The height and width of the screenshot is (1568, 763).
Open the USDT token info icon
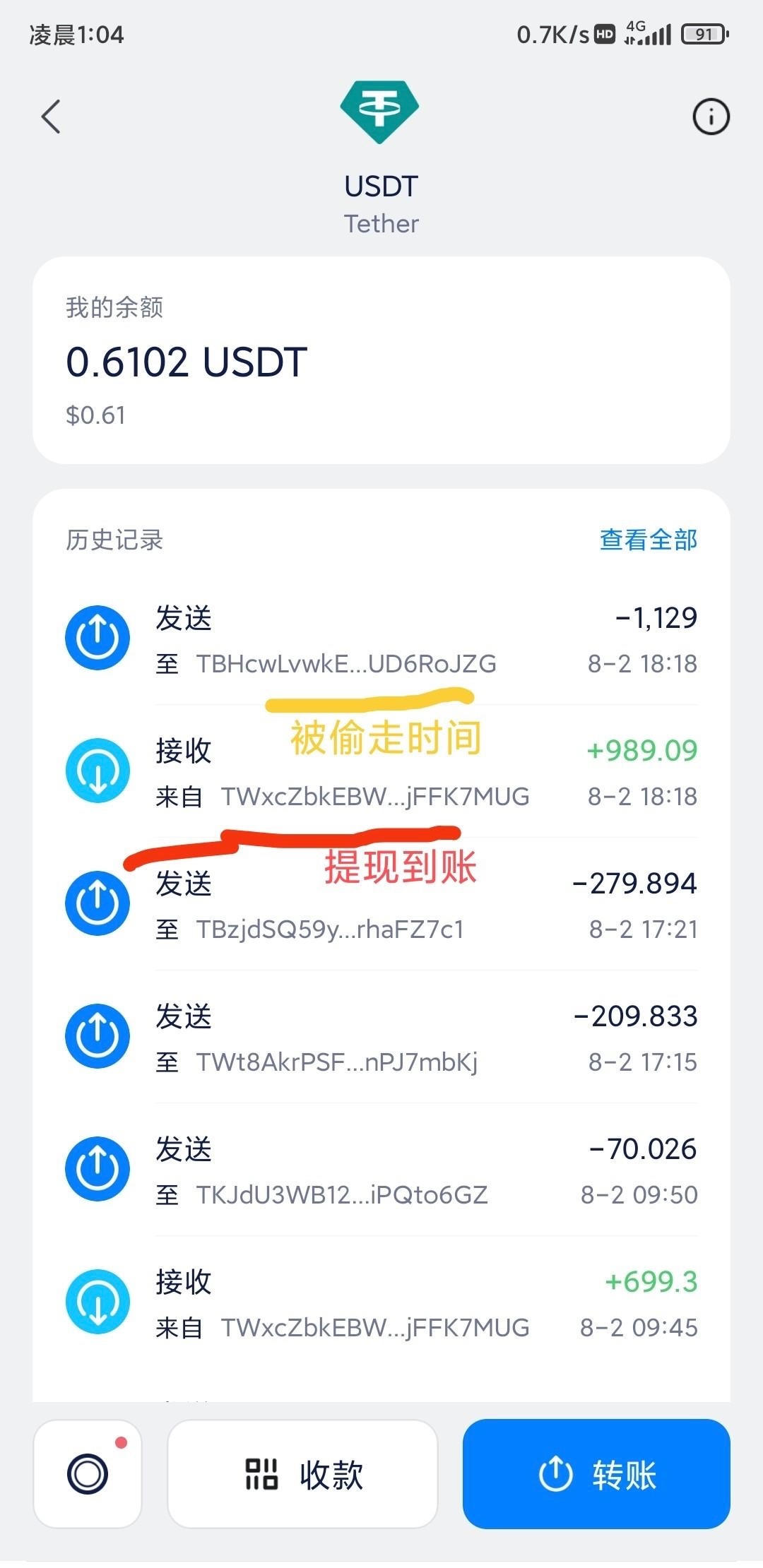coord(710,117)
